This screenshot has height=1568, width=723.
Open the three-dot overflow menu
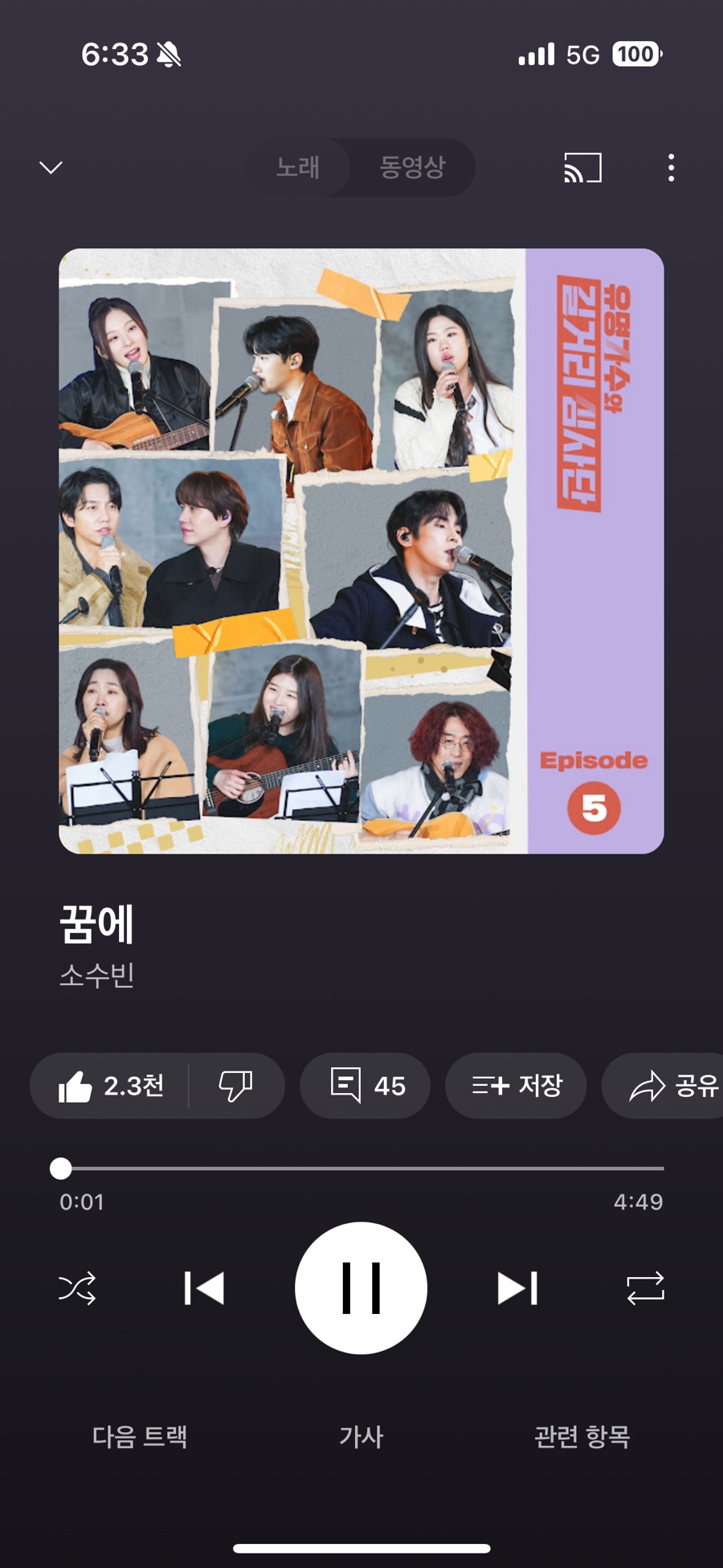pos(671,167)
